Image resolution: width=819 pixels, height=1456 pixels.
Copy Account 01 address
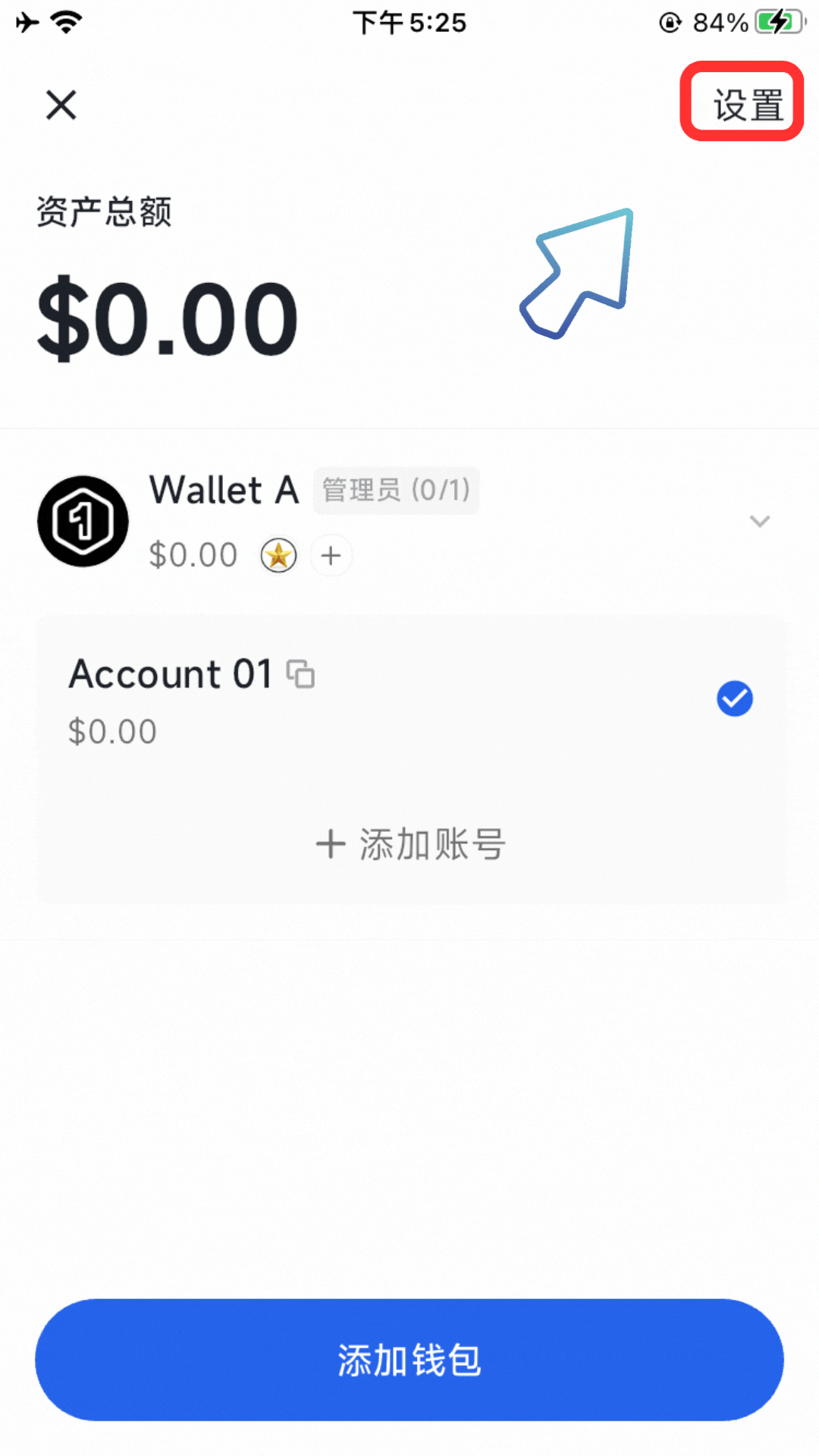pyautogui.click(x=301, y=674)
